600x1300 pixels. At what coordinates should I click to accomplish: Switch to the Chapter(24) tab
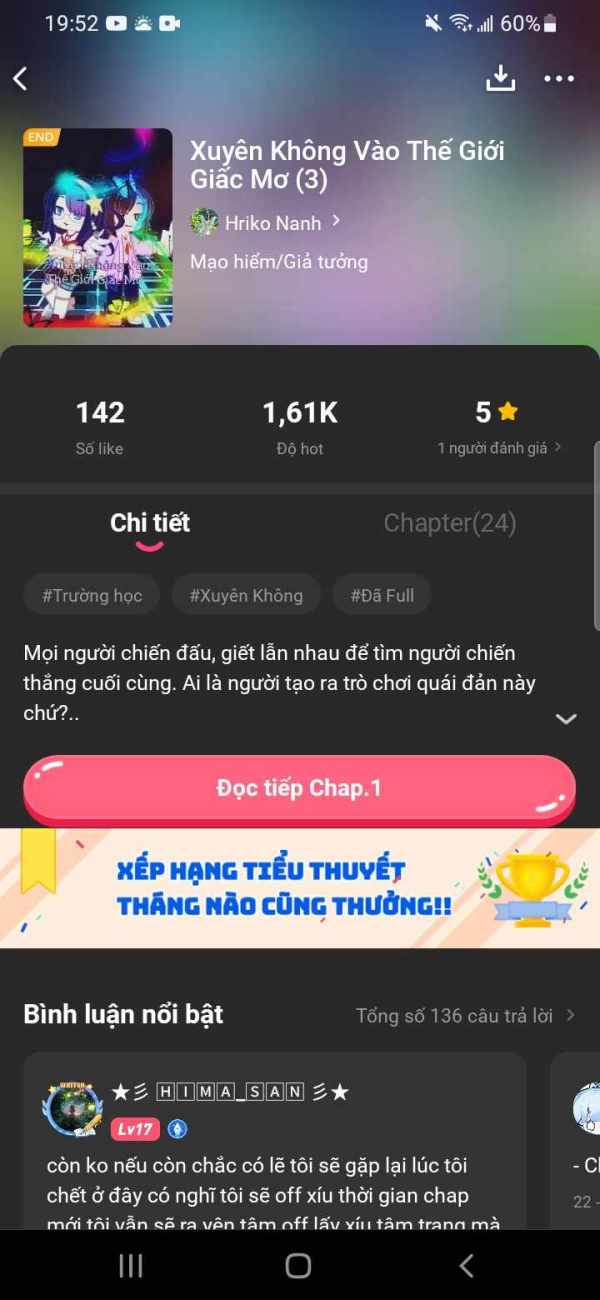pos(450,523)
